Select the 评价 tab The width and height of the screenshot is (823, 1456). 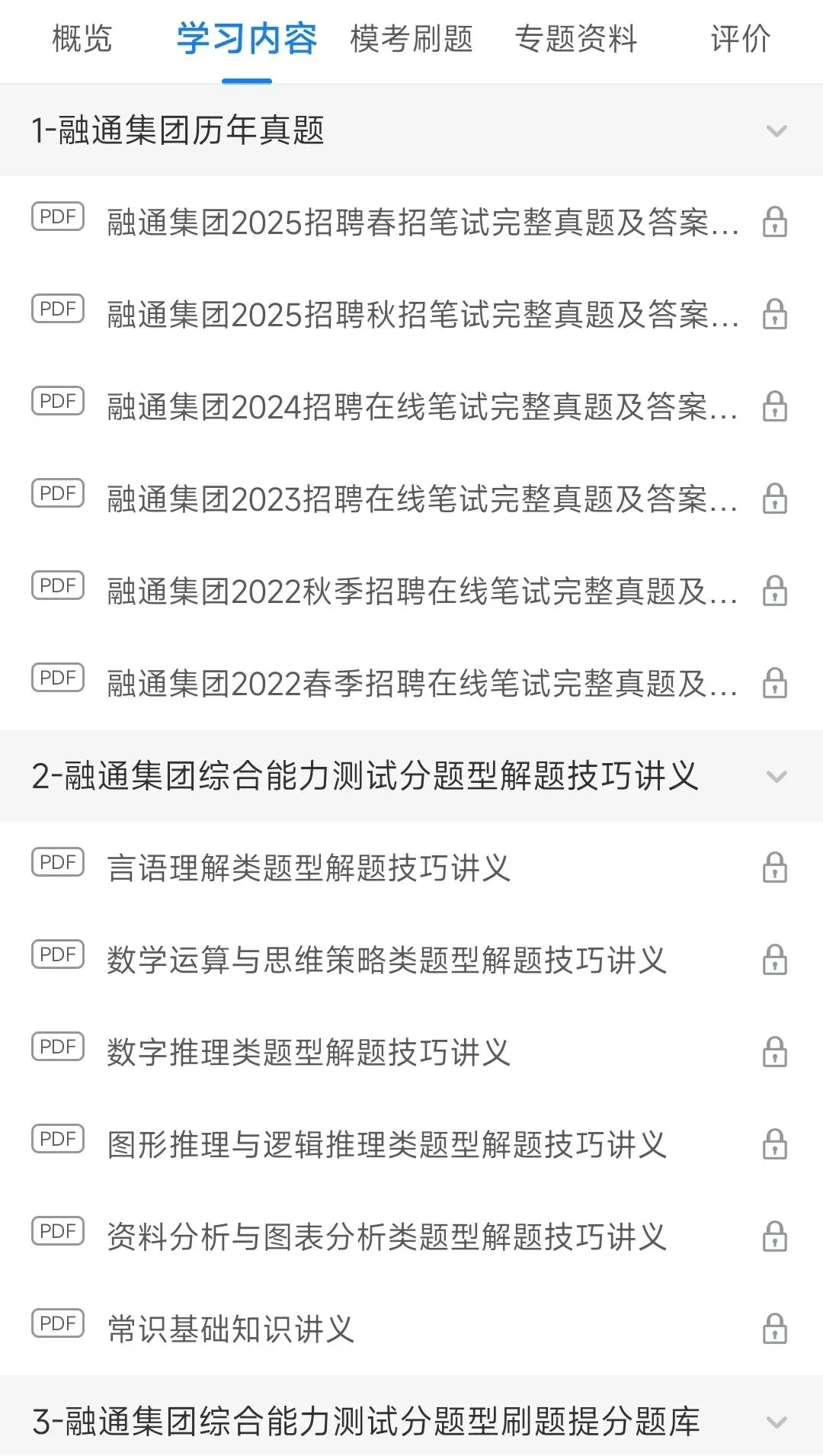[x=741, y=39]
